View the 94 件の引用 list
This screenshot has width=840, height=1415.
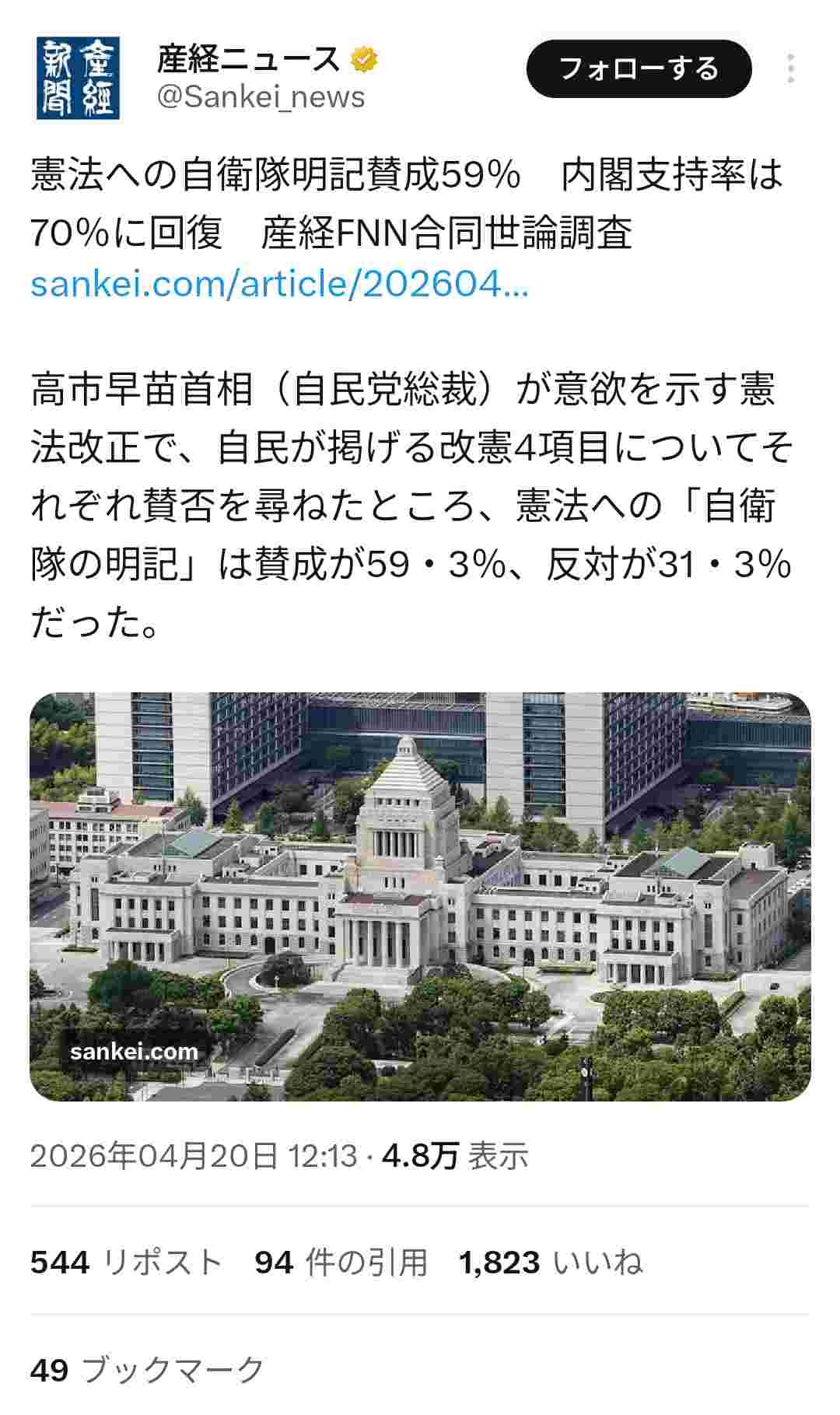(x=341, y=1262)
